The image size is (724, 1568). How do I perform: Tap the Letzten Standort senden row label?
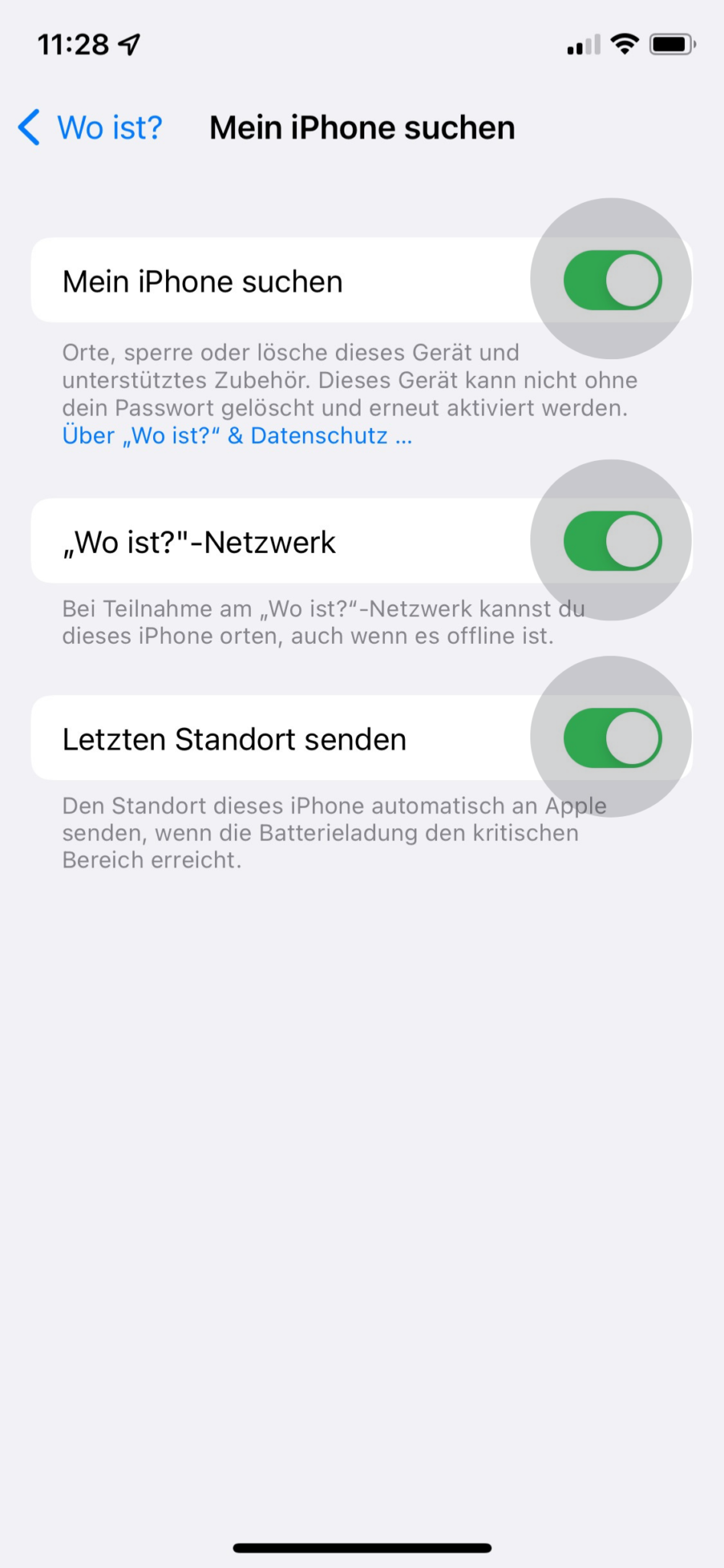tap(233, 738)
